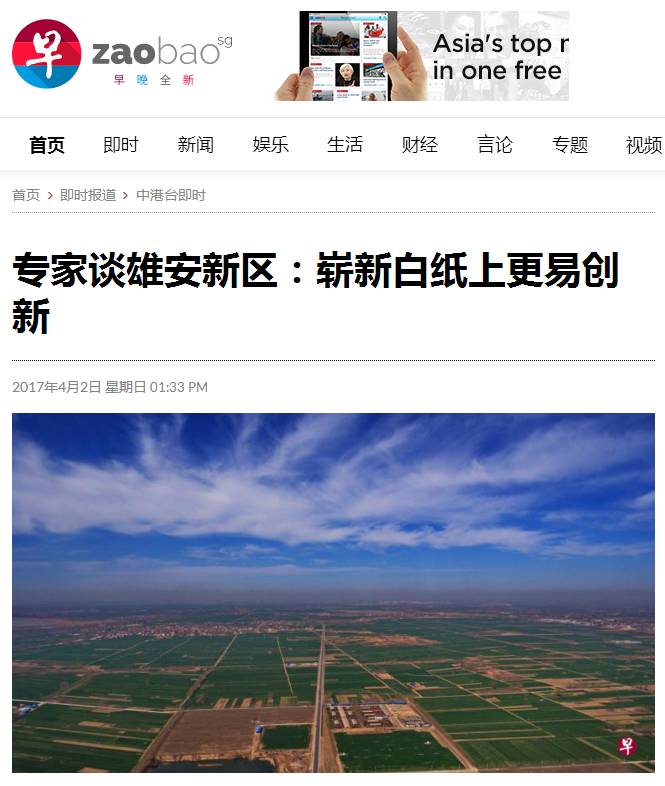The height and width of the screenshot is (786, 665).
Task: Go to the 视频 section
Action: pyautogui.click(x=644, y=145)
